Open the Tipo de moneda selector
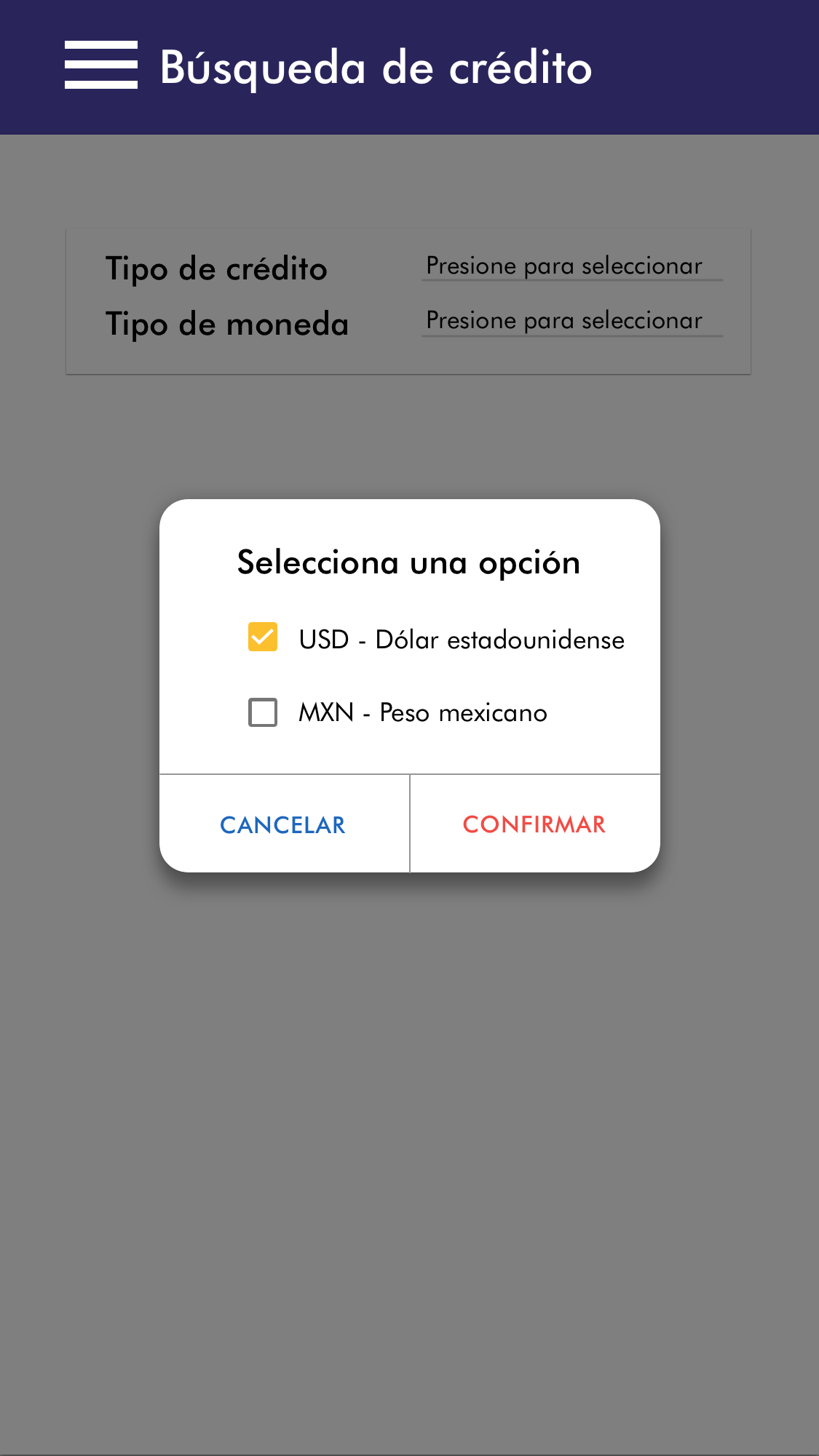This screenshot has height=1456, width=819. click(571, 321)
